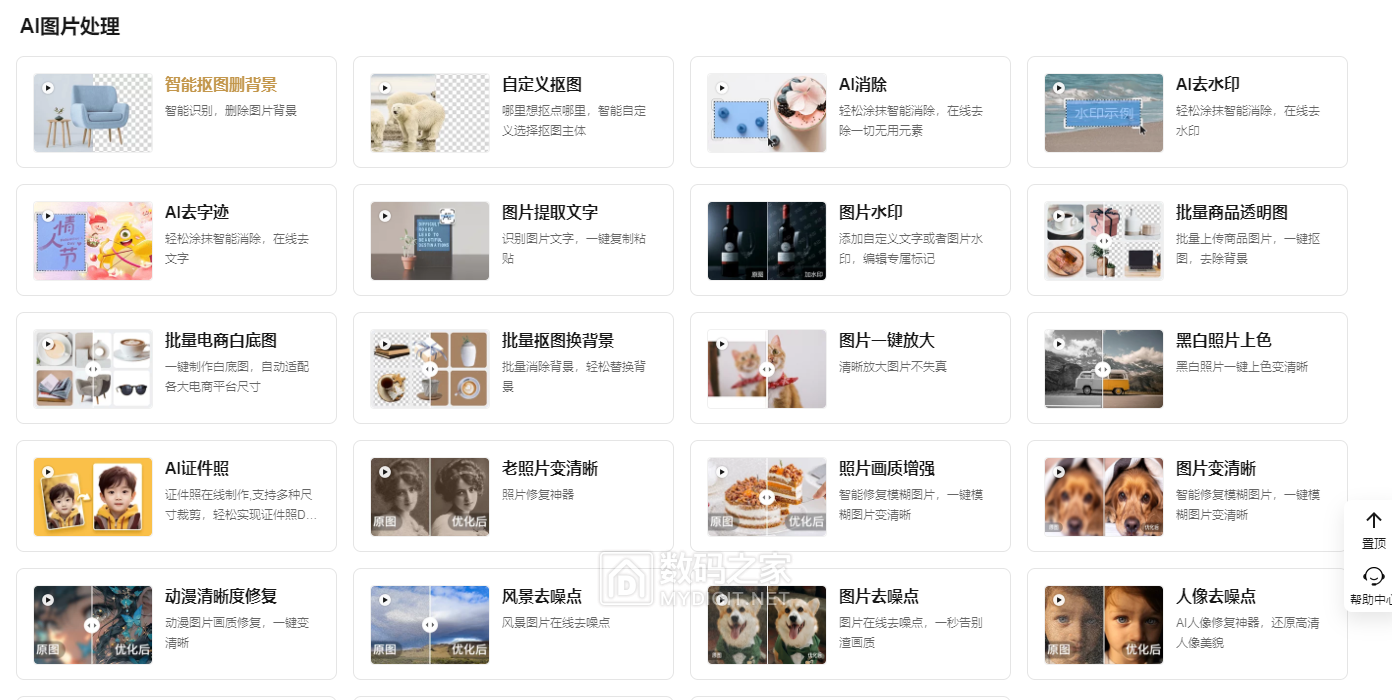The height and width of the screenshot is (700, 1392).
Task: Open the 帮助中心 help center
Action: tap(1373, 586)
